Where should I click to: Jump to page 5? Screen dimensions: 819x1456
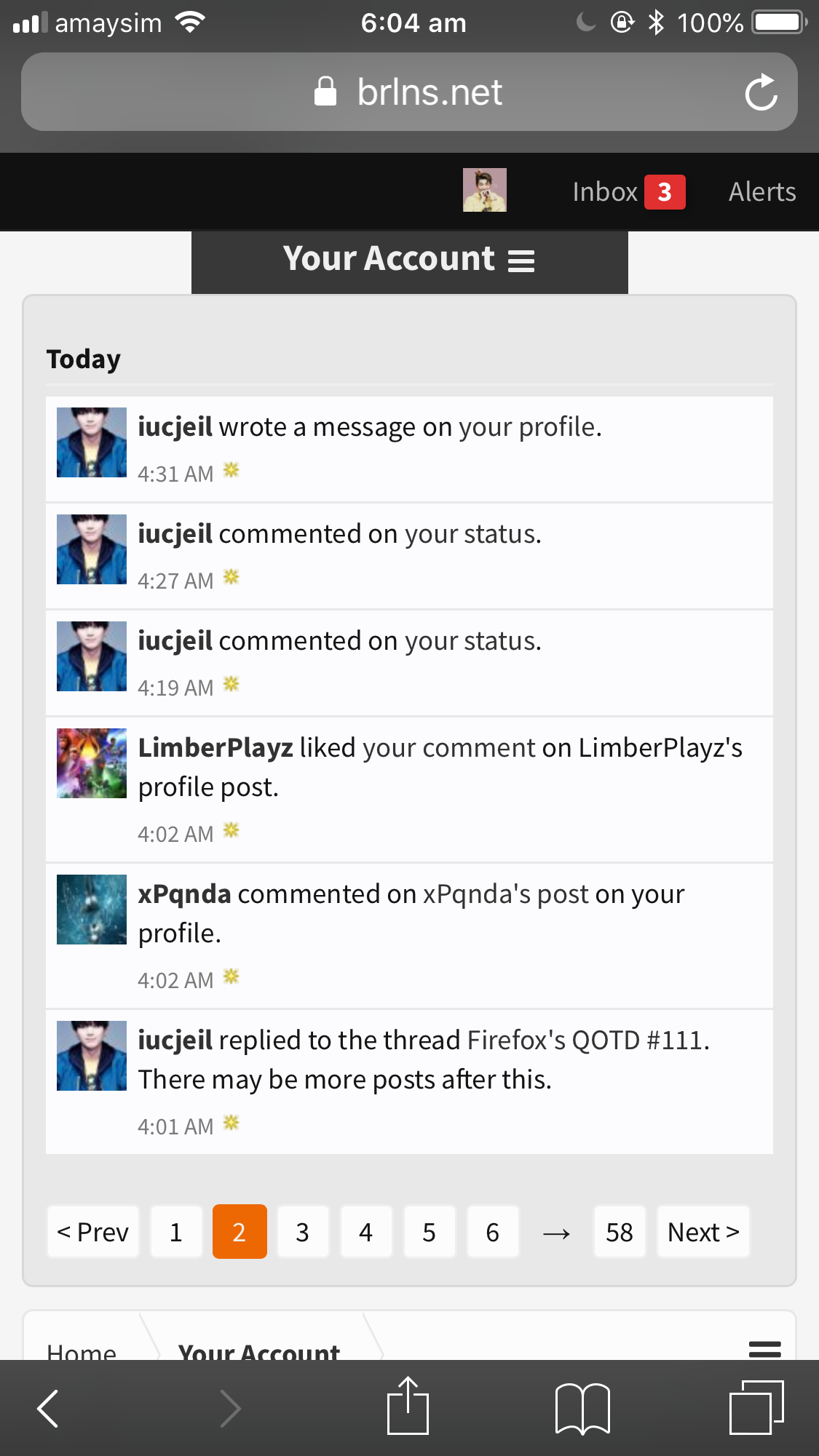430,1232
